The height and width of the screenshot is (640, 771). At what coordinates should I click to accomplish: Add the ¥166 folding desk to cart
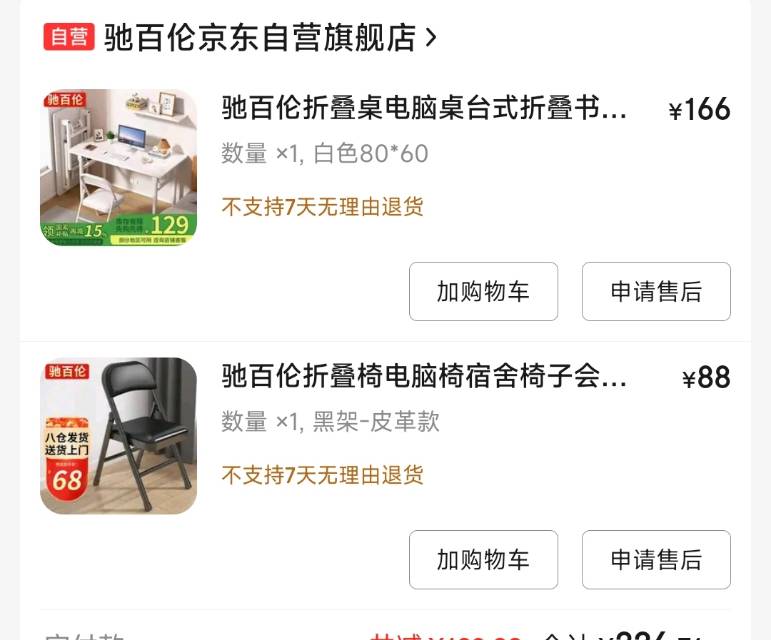pyautogui.click(x=483, y=292)
